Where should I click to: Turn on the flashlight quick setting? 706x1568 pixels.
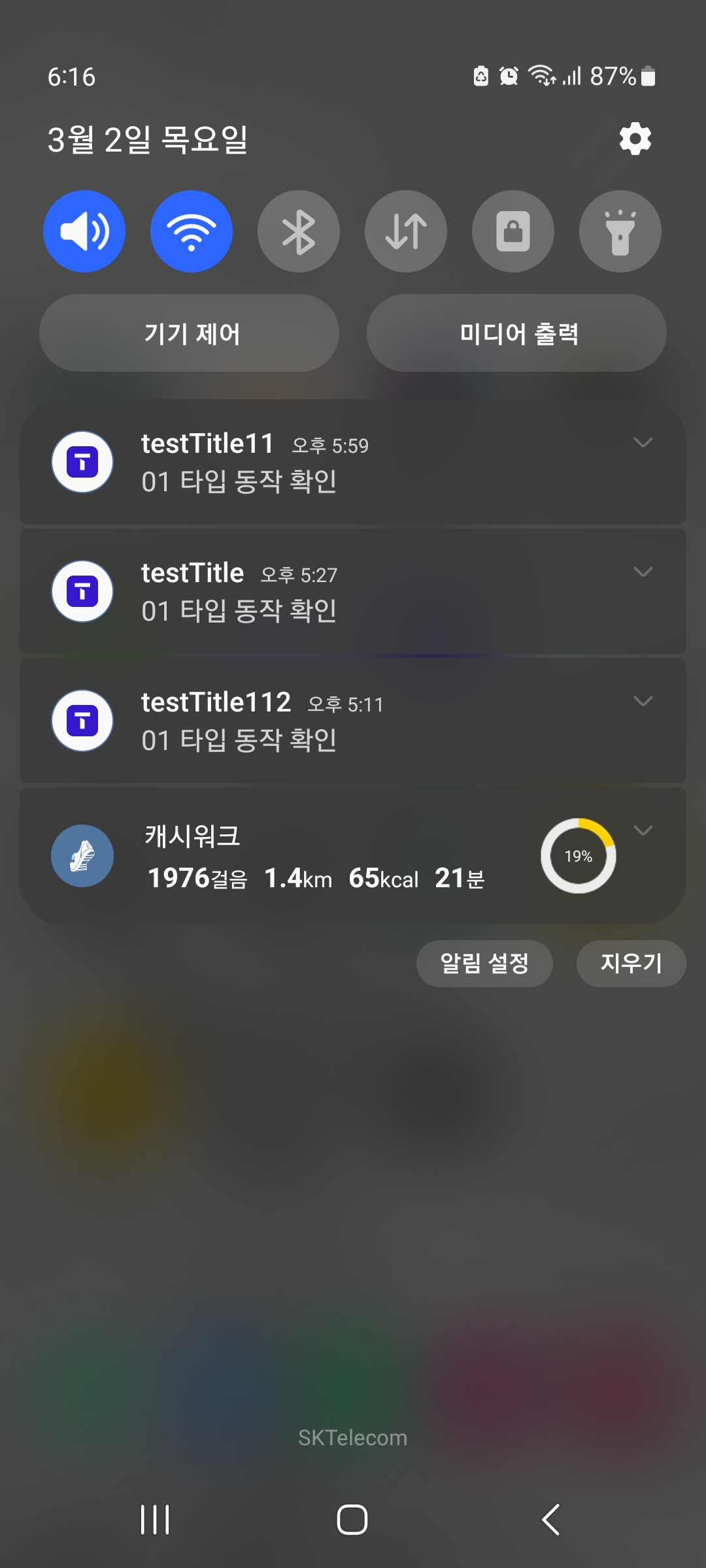pos(620,231)
